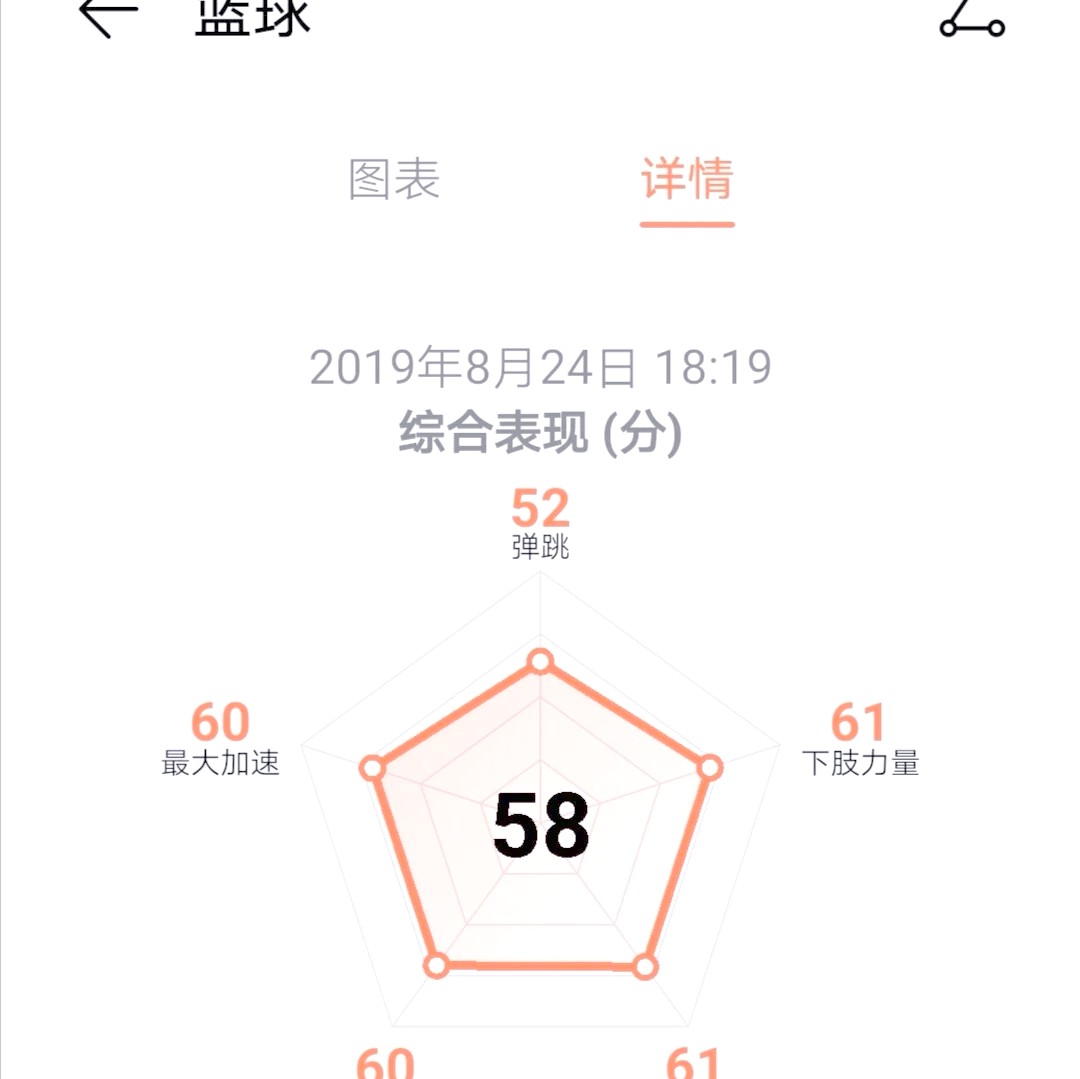Select the 详情 tab
The width and height of the screenshot is (1080, 1079).
687,180
